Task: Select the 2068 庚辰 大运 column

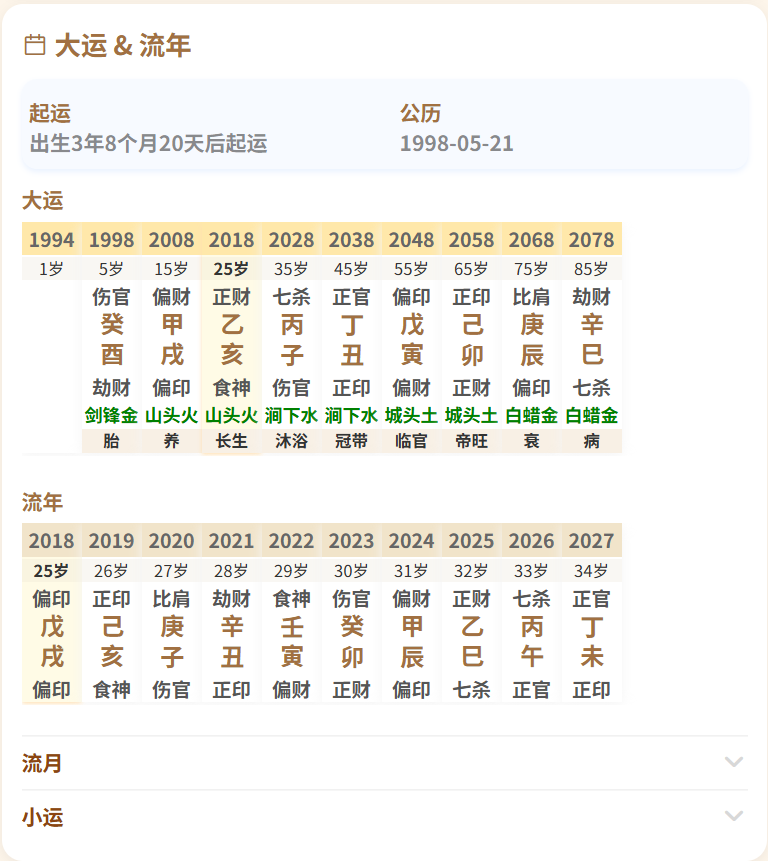Action: tap(531, 340)
